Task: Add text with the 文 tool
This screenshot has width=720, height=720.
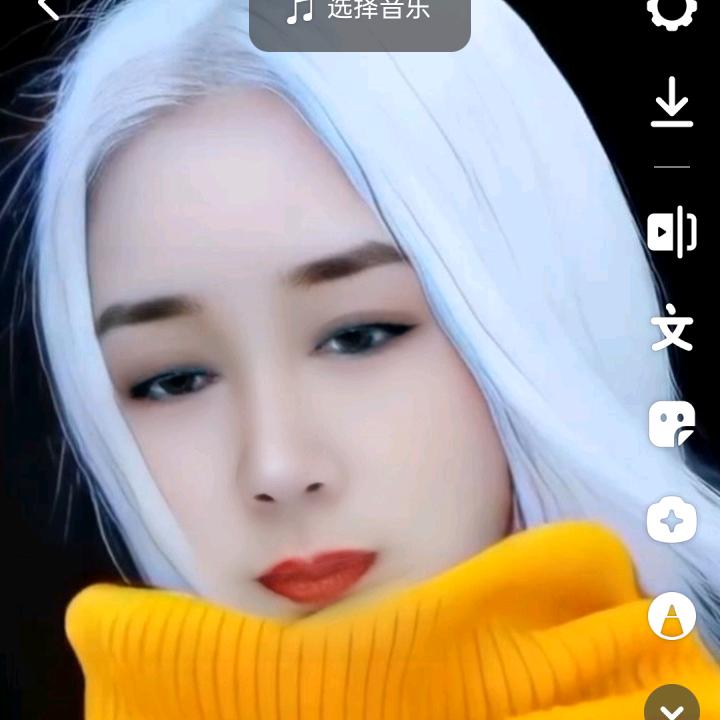Action: [x=671, y=329]
